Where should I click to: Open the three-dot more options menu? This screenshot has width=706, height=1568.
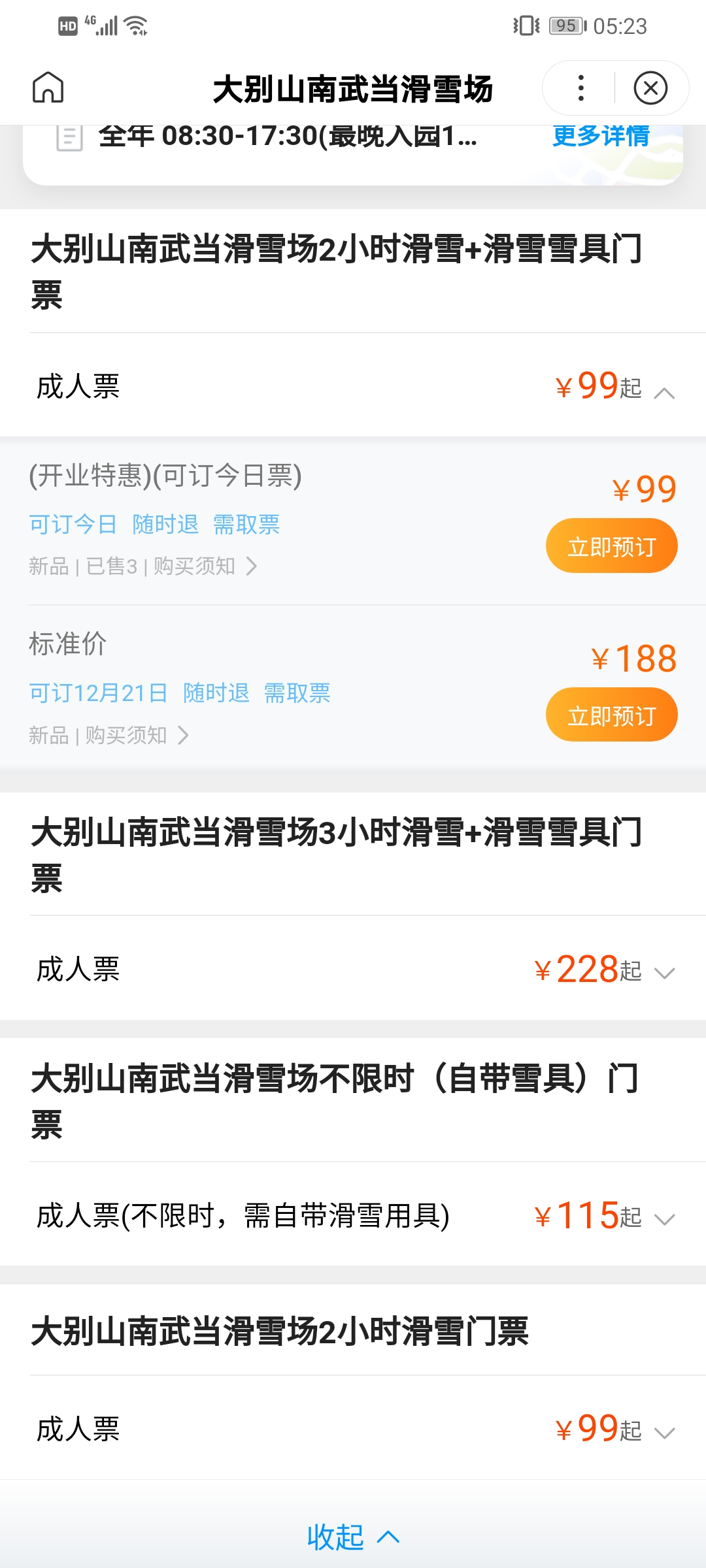[x=580, y=88]
